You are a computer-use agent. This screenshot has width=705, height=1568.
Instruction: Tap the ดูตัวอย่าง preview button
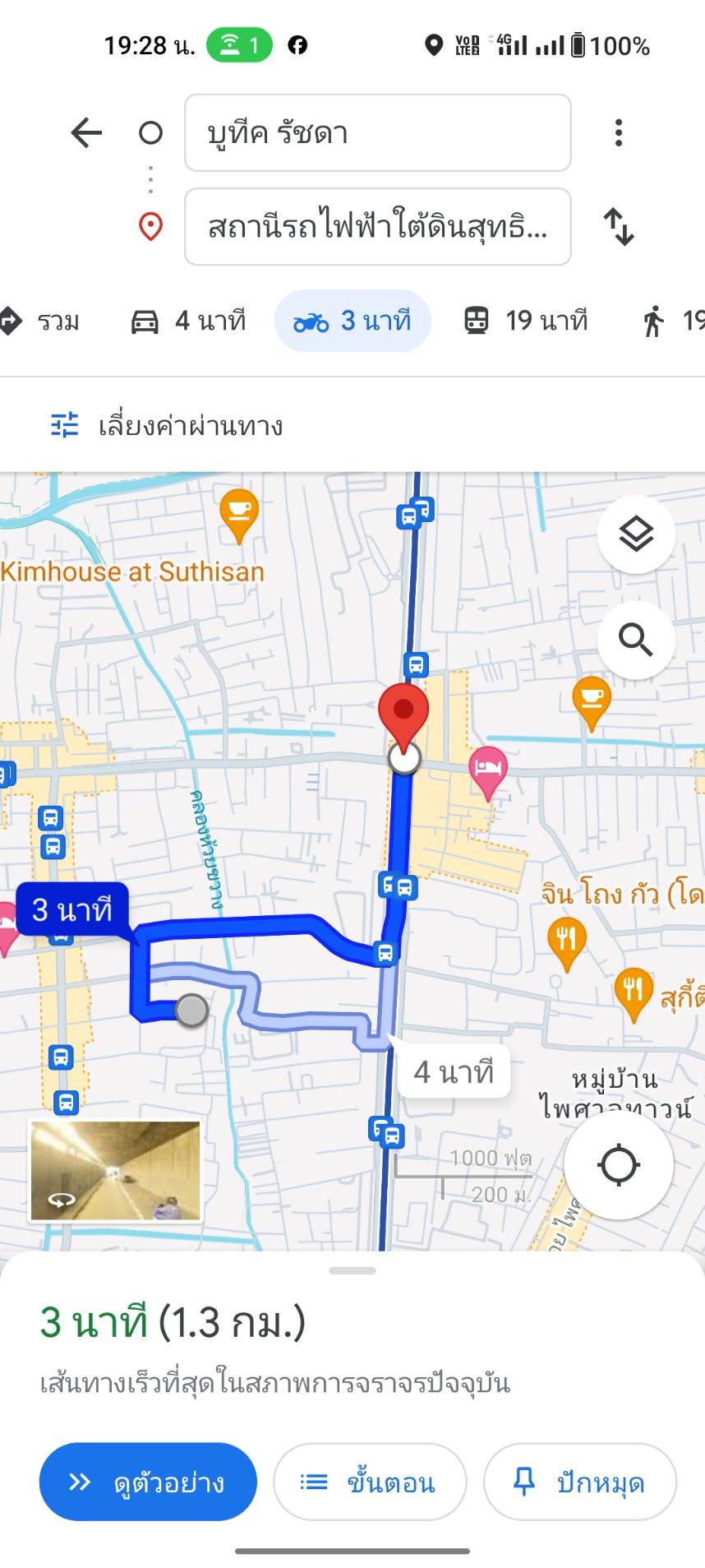(148, 1481)
